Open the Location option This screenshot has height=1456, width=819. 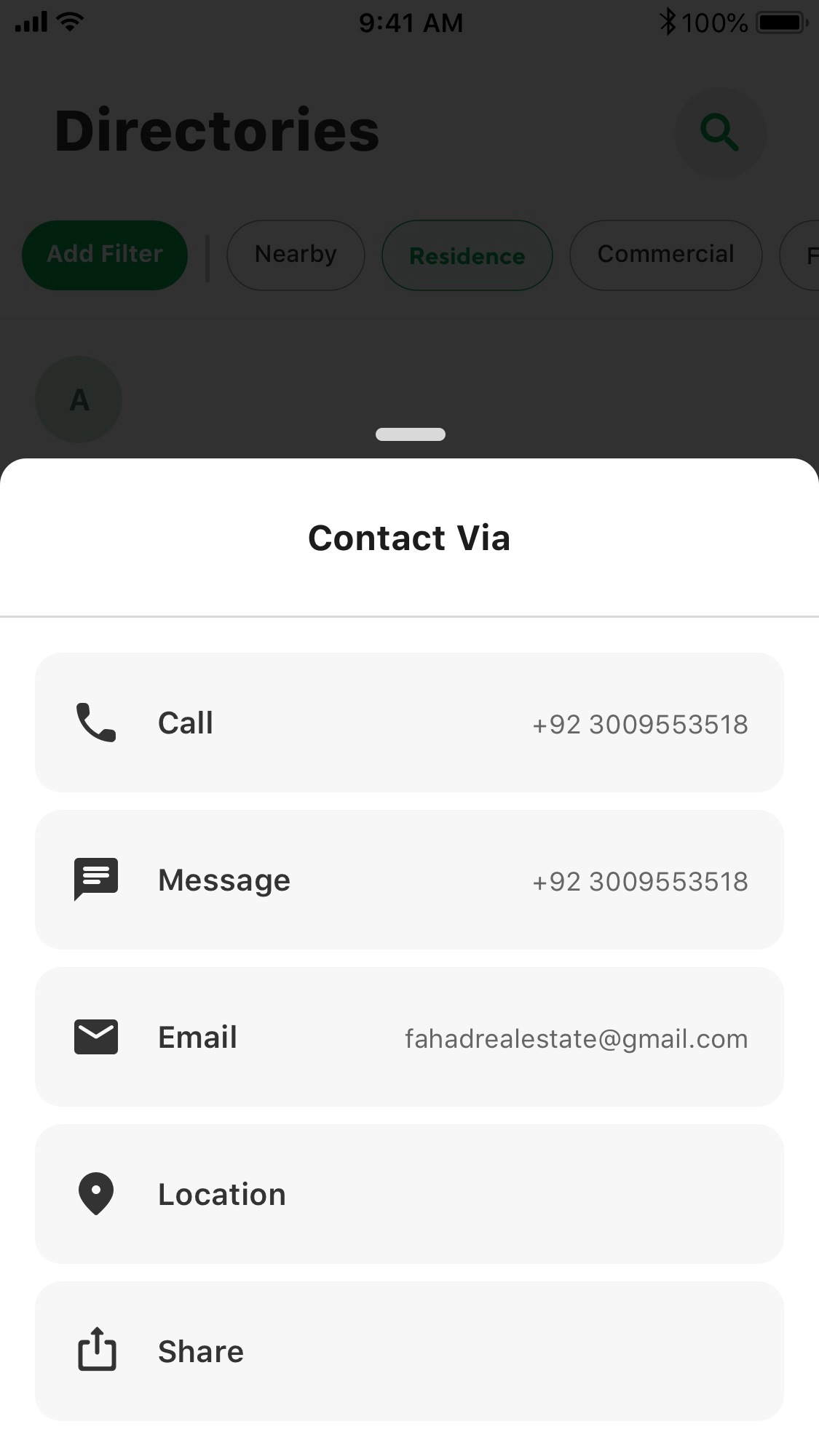(x=409, y=1194)
